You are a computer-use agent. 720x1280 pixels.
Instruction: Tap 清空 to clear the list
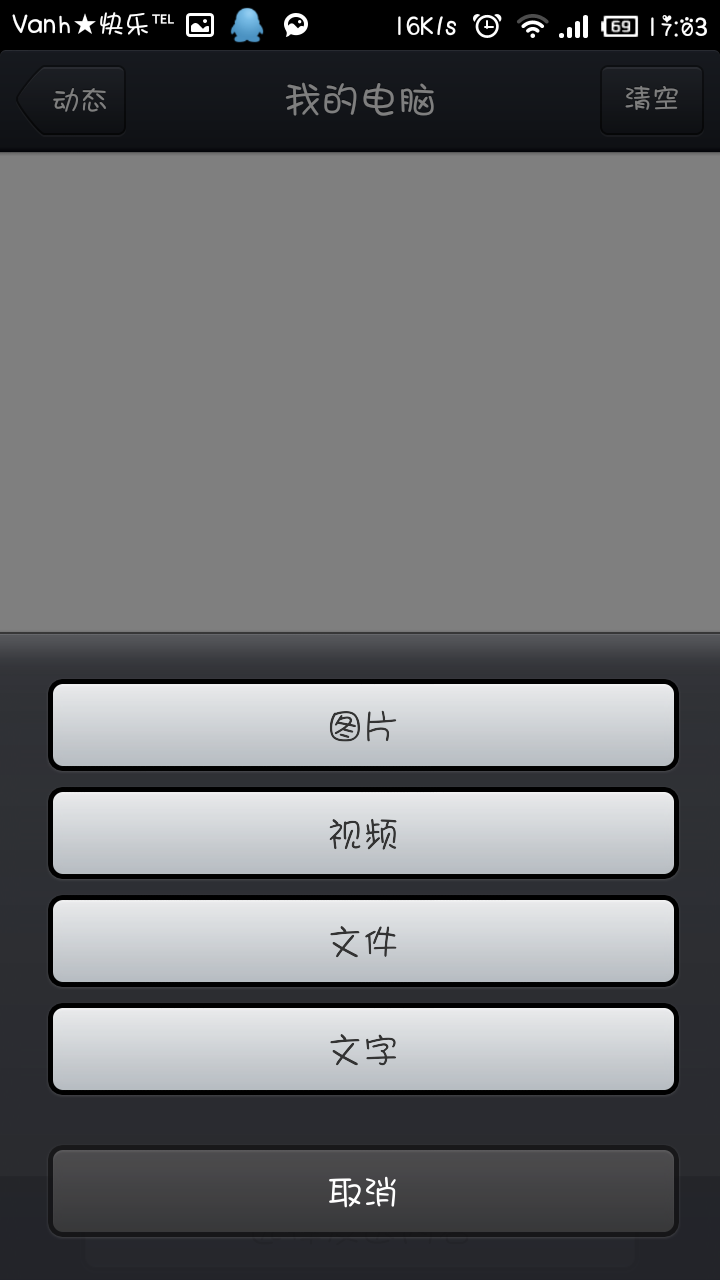(x=652, y=100)
